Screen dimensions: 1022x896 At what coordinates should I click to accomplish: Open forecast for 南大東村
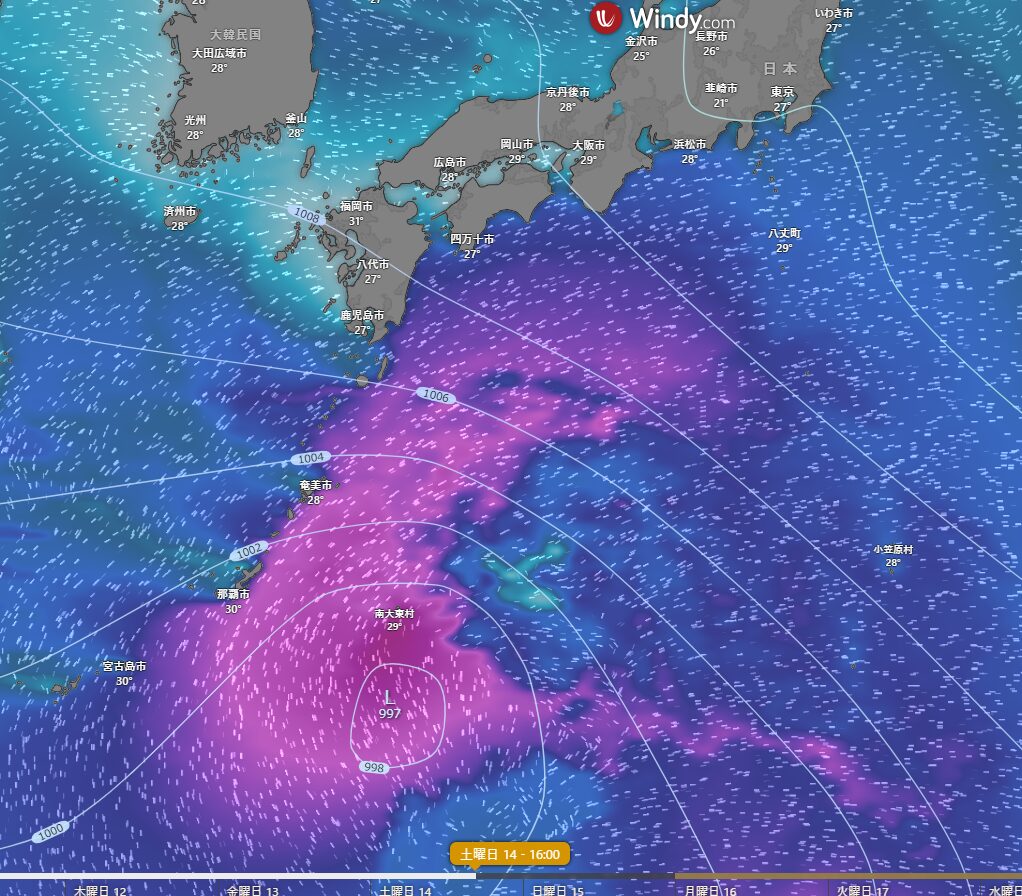pyautogui.click(x=394, y=613)
